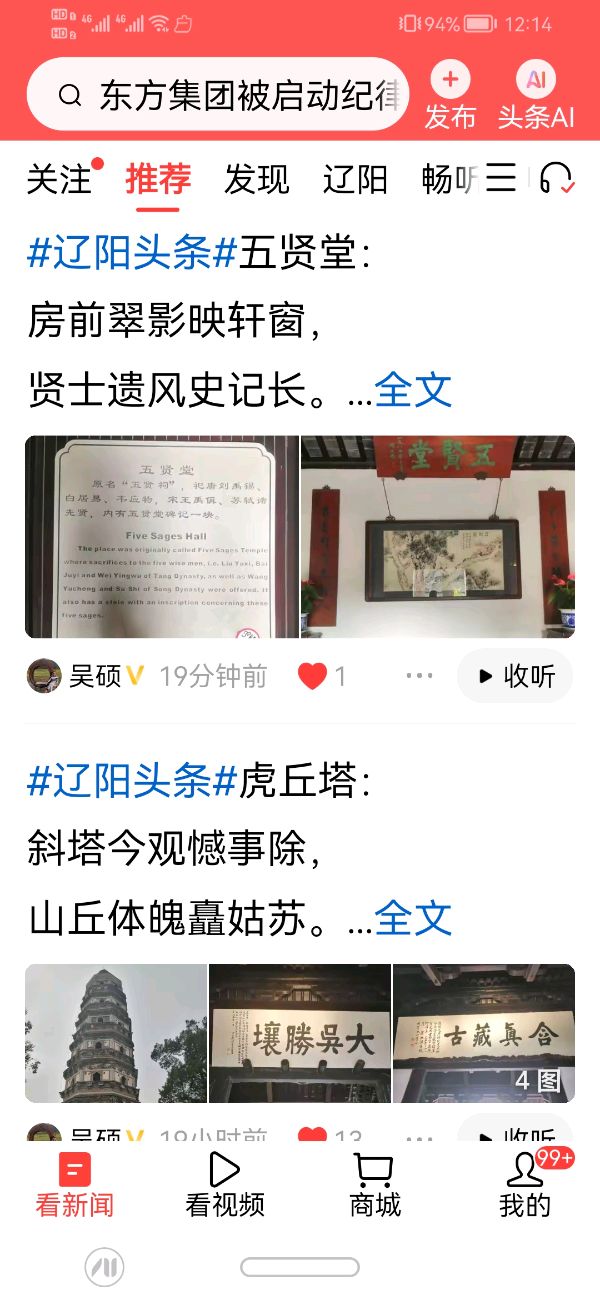Open more options on the 五贤堂 post

click(x=420, y=676)
